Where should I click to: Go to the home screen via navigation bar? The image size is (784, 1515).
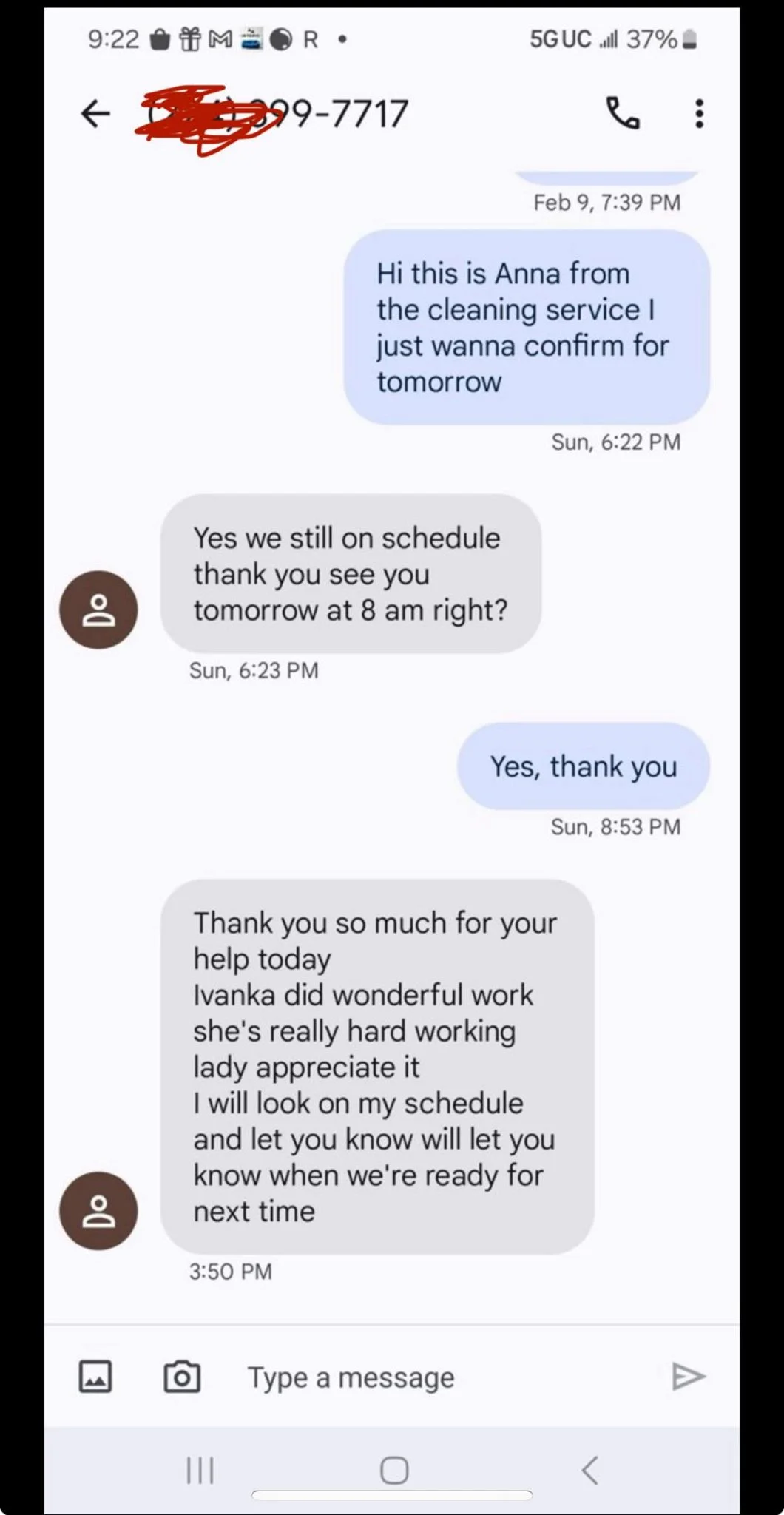coord(393,1470)
